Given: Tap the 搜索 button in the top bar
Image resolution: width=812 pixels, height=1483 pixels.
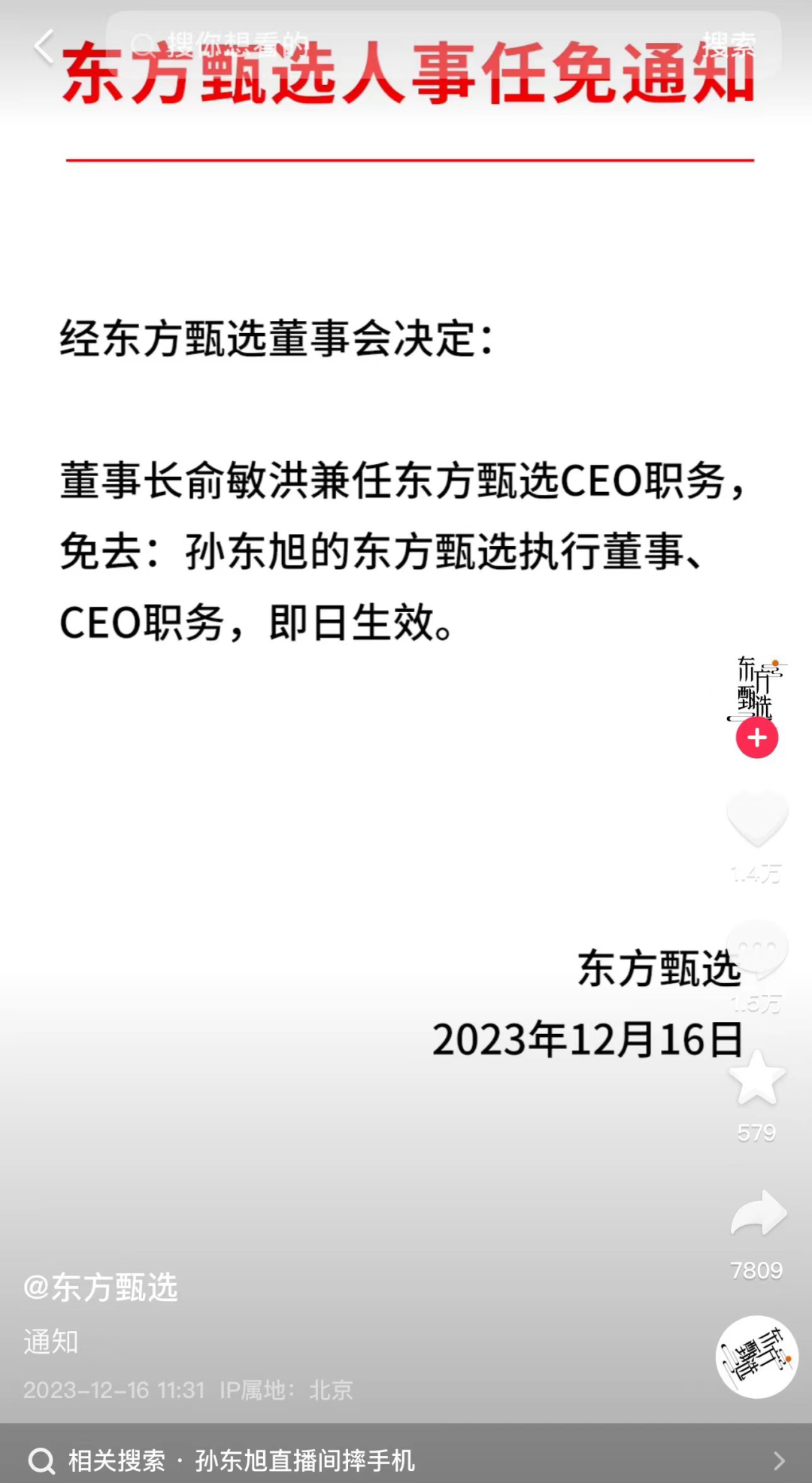Looking at the screenshot, I should pos(728,45).
